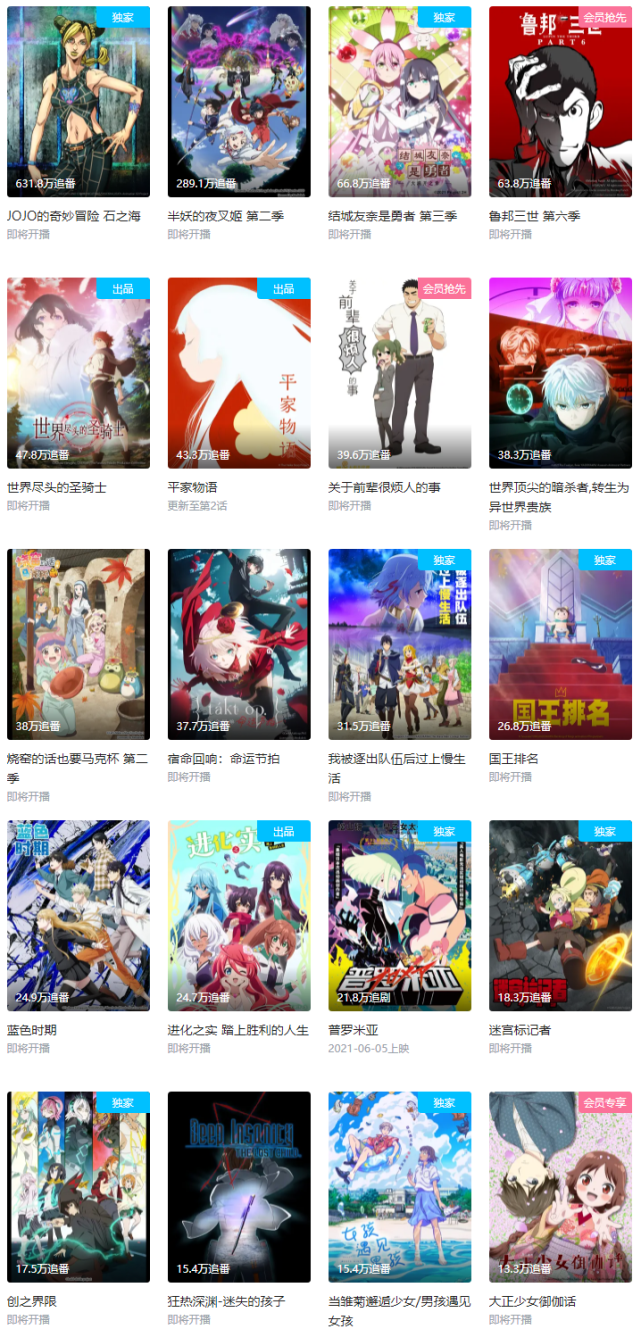The height and width of the screenshot is (1329, 641).
Task: Select 进化之实 踏上胜利的人生
Action: pyautogui.click(x=239, y=915)
